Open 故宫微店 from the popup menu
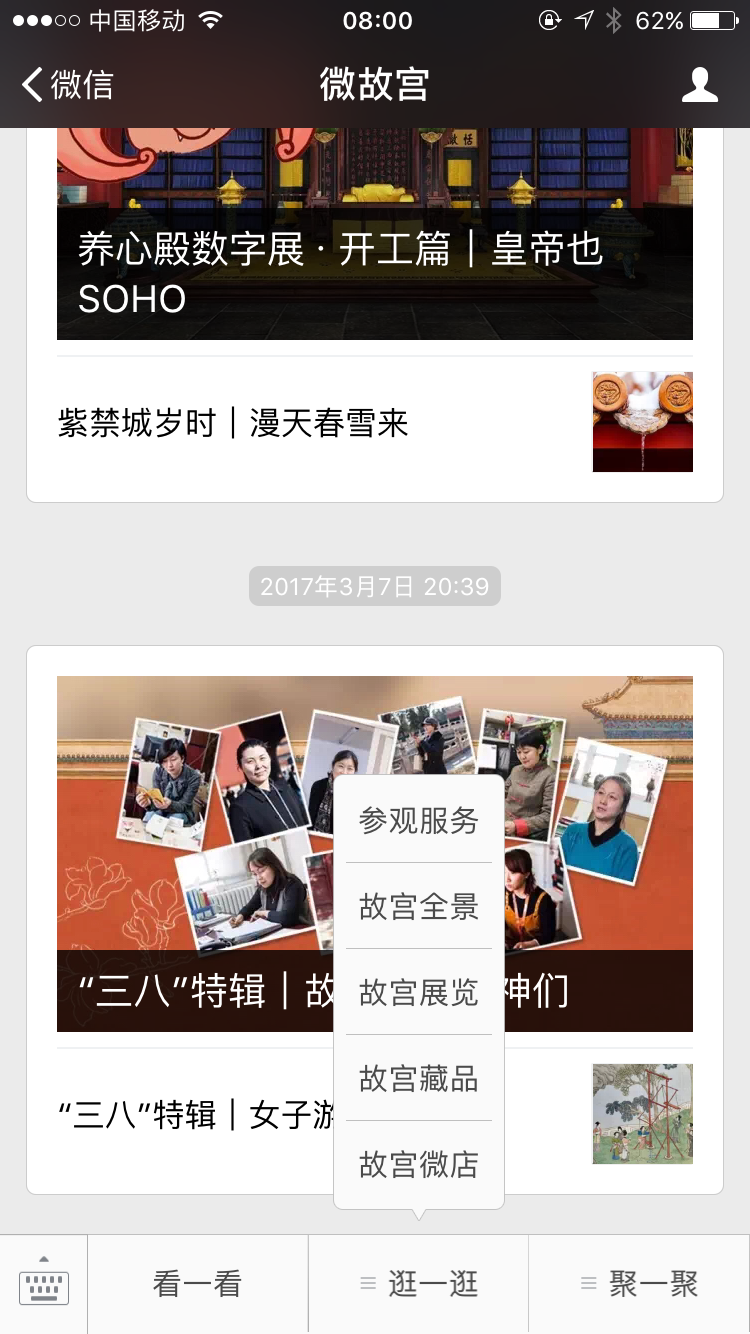 tap(419, 1165)
